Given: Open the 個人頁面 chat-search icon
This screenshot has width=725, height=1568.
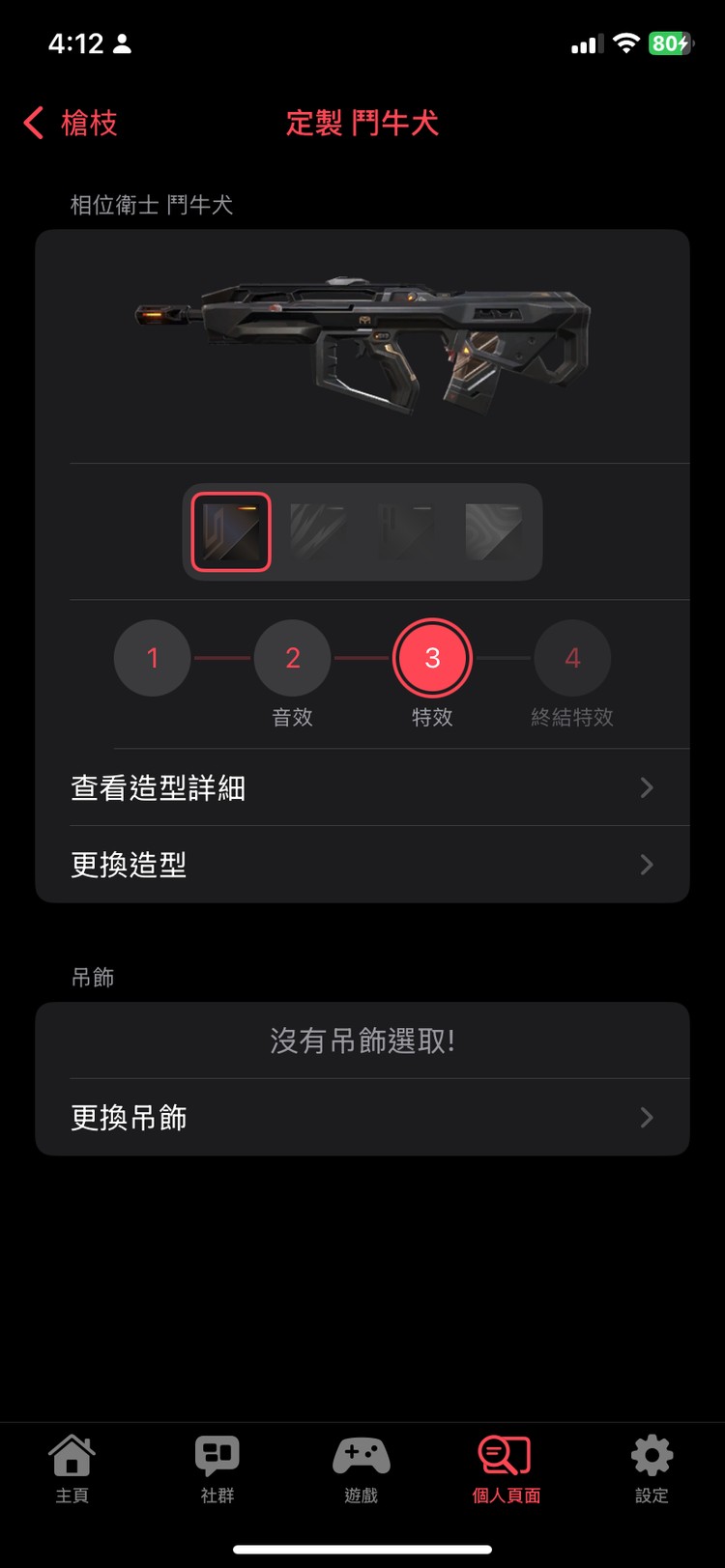Looking at the screenshot, I should [506, 1452].
